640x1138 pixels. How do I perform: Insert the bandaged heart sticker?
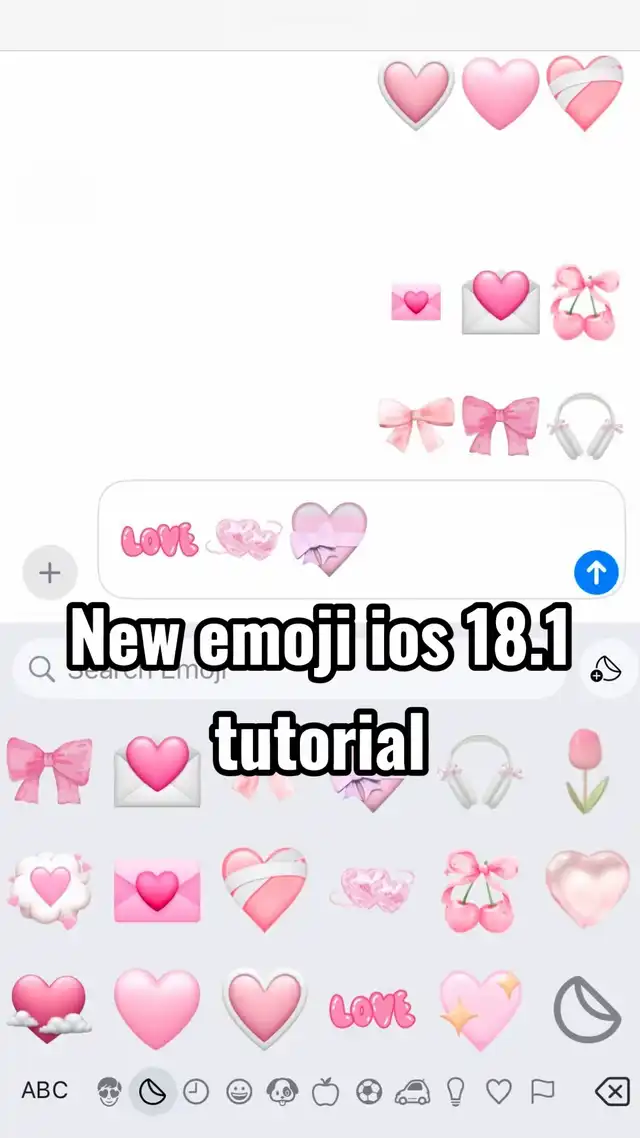tap(264, 888)
